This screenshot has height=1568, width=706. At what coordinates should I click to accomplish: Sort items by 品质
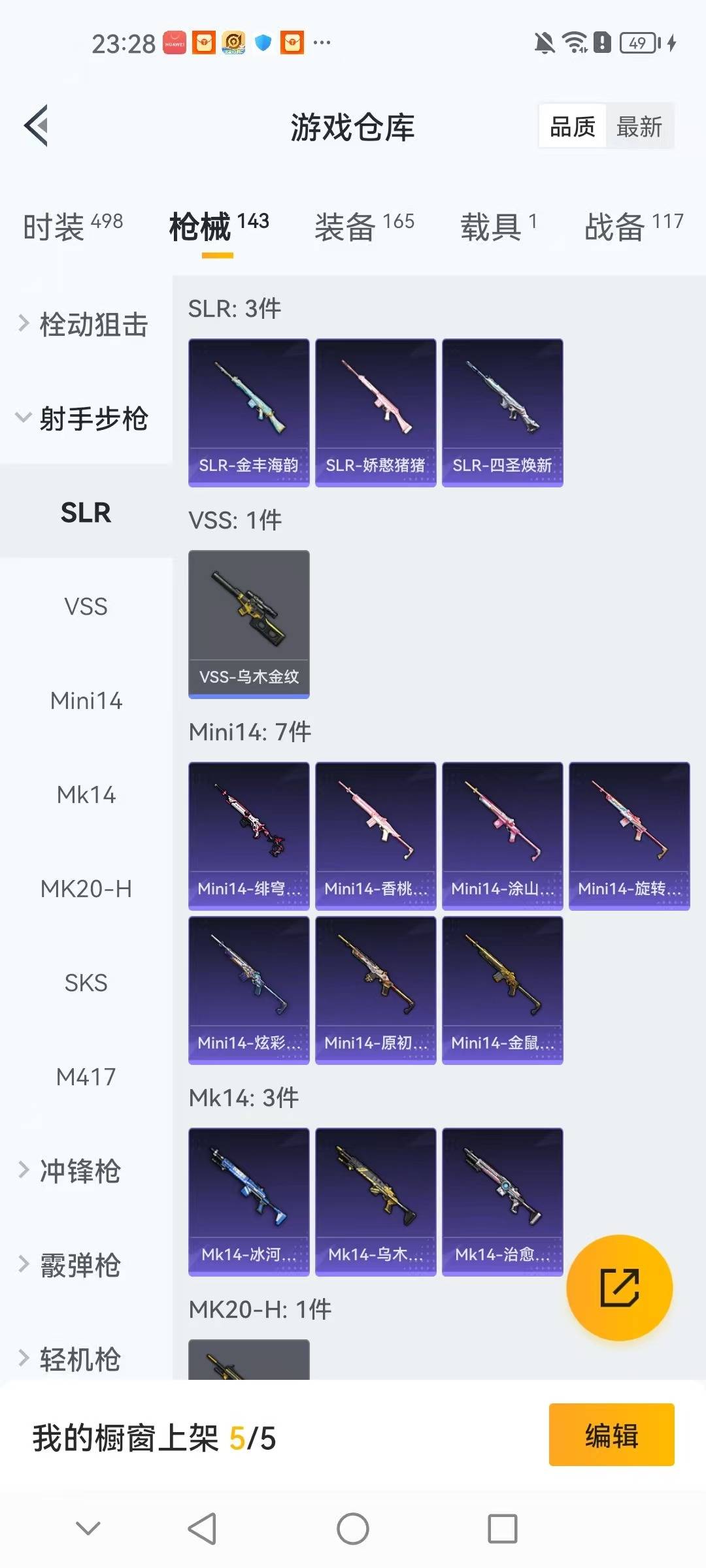tap(573, 127)
